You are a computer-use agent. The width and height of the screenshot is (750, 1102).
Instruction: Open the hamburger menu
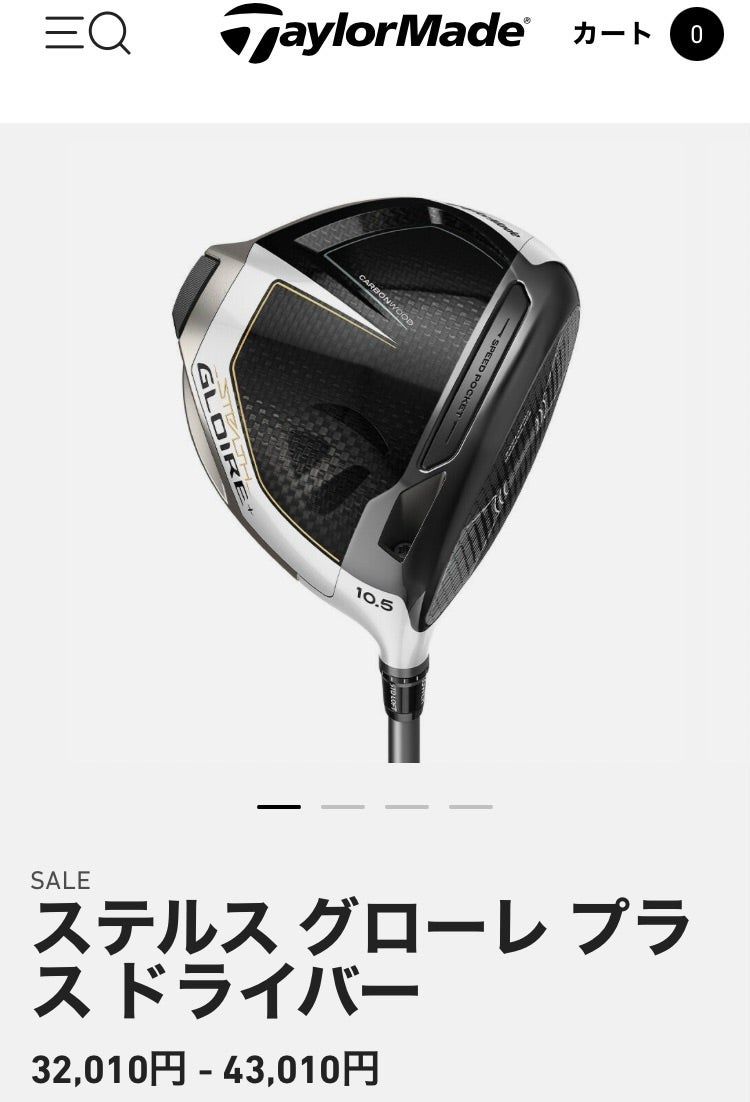coord(64,33)
